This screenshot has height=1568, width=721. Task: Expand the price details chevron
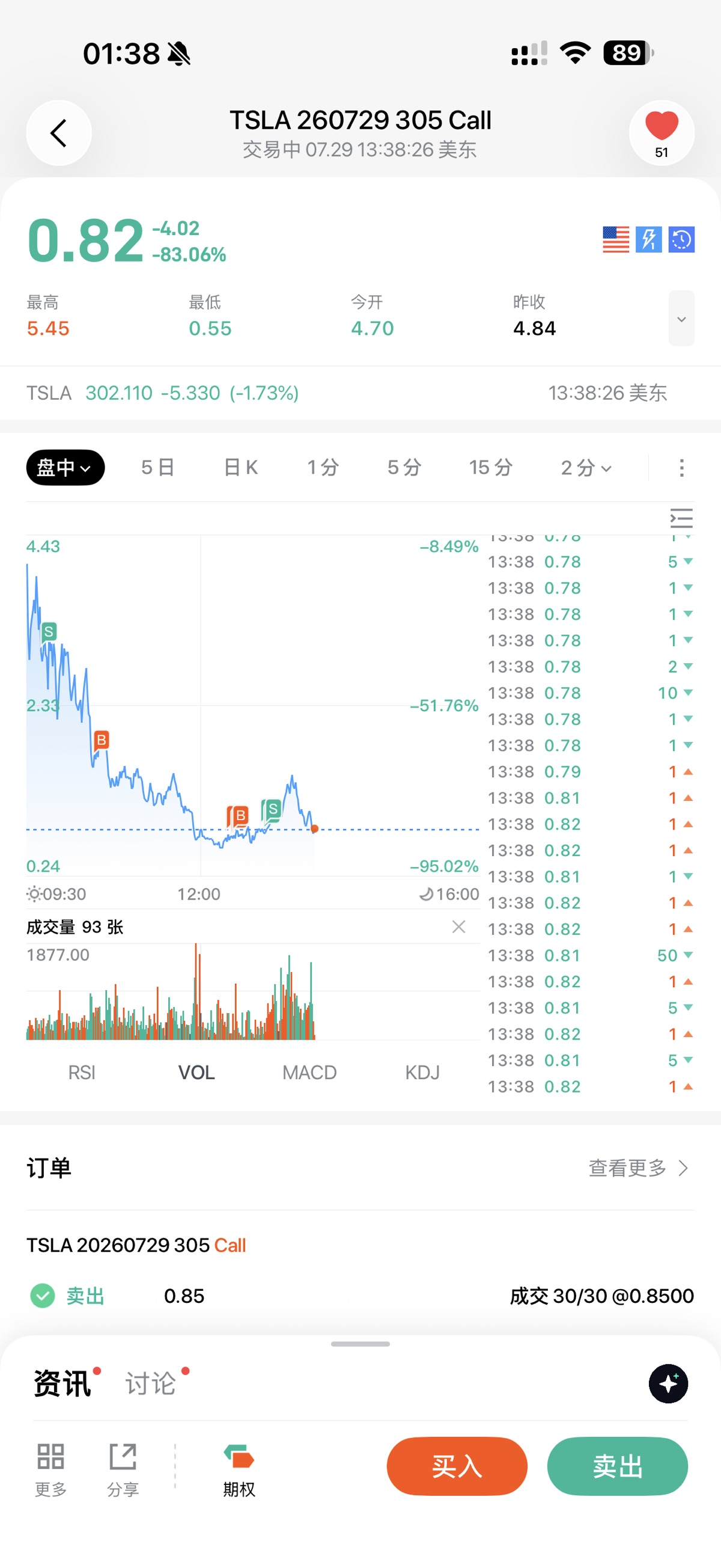681,318
